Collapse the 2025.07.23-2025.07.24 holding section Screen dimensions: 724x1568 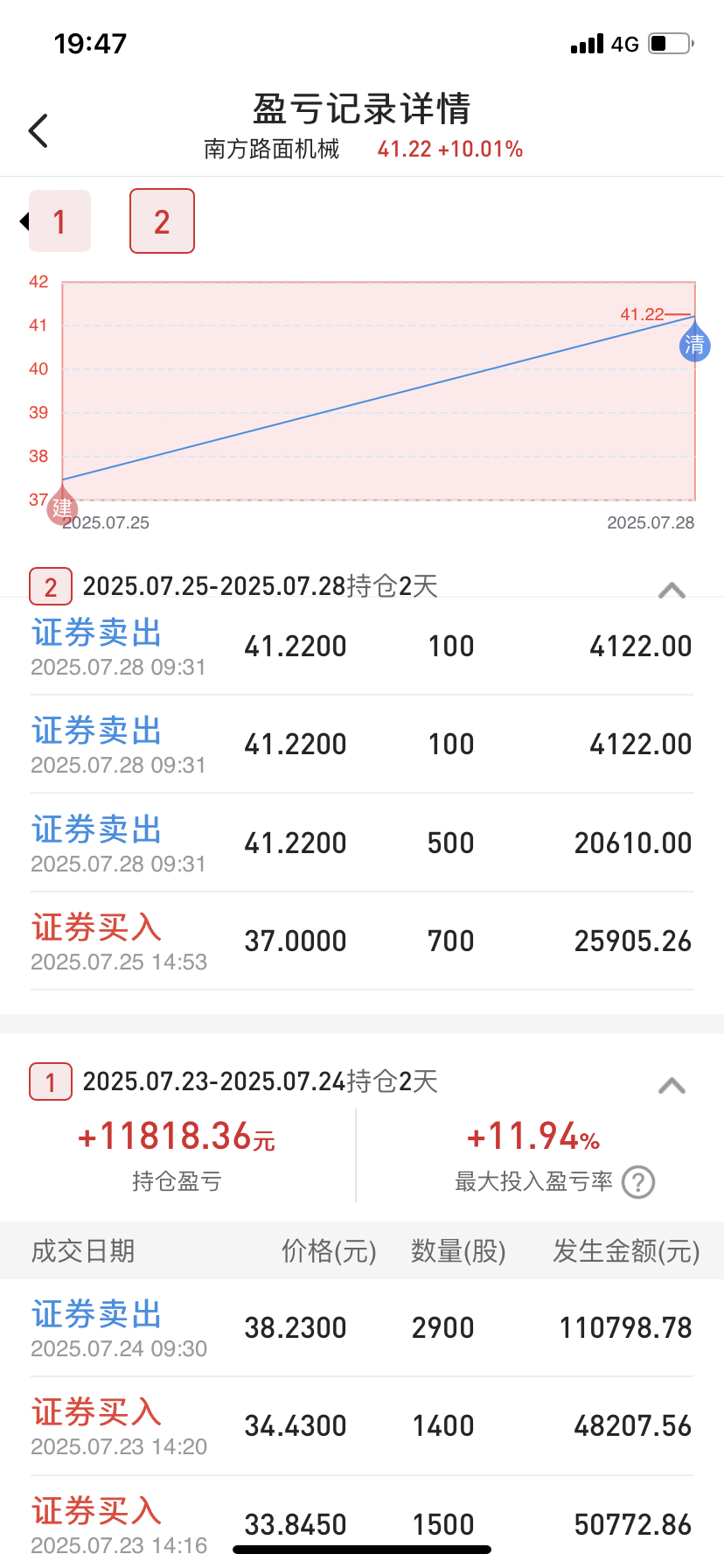coord(672,1085)
